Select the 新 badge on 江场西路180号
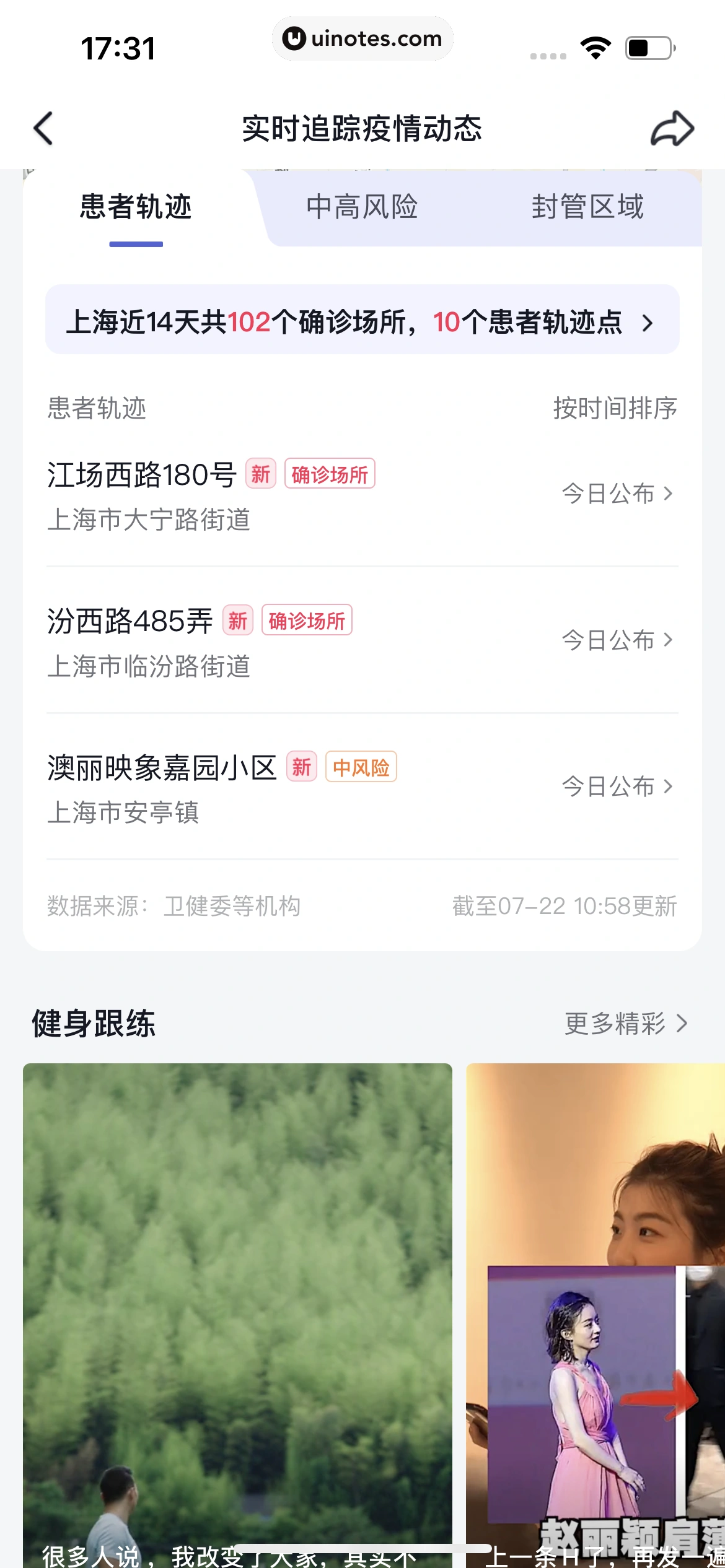The height and width of the screenshot is (1568, 725). (260, 474)
